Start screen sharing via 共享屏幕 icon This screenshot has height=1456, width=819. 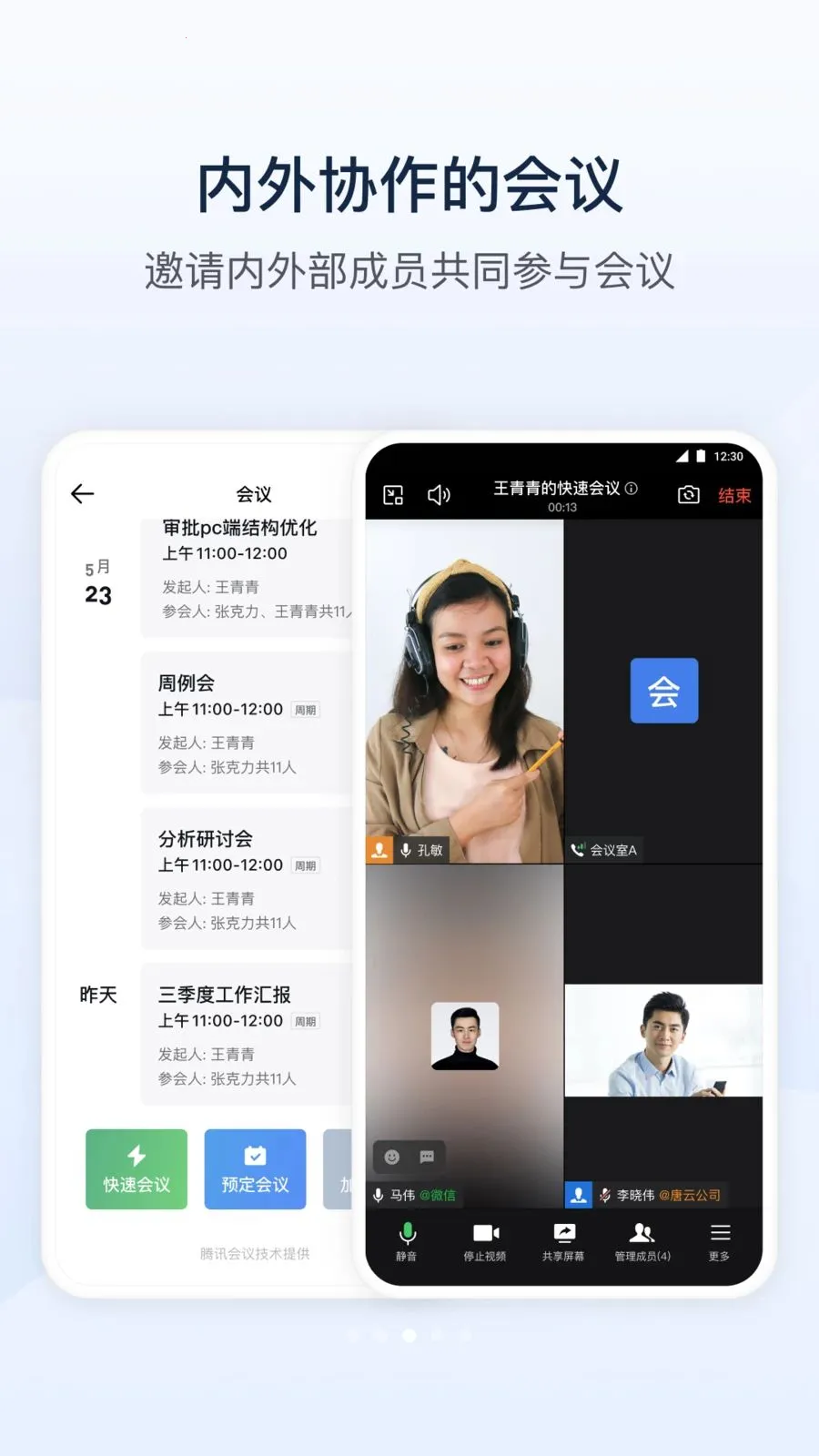pyautogui.click(x=563, y=1233)
